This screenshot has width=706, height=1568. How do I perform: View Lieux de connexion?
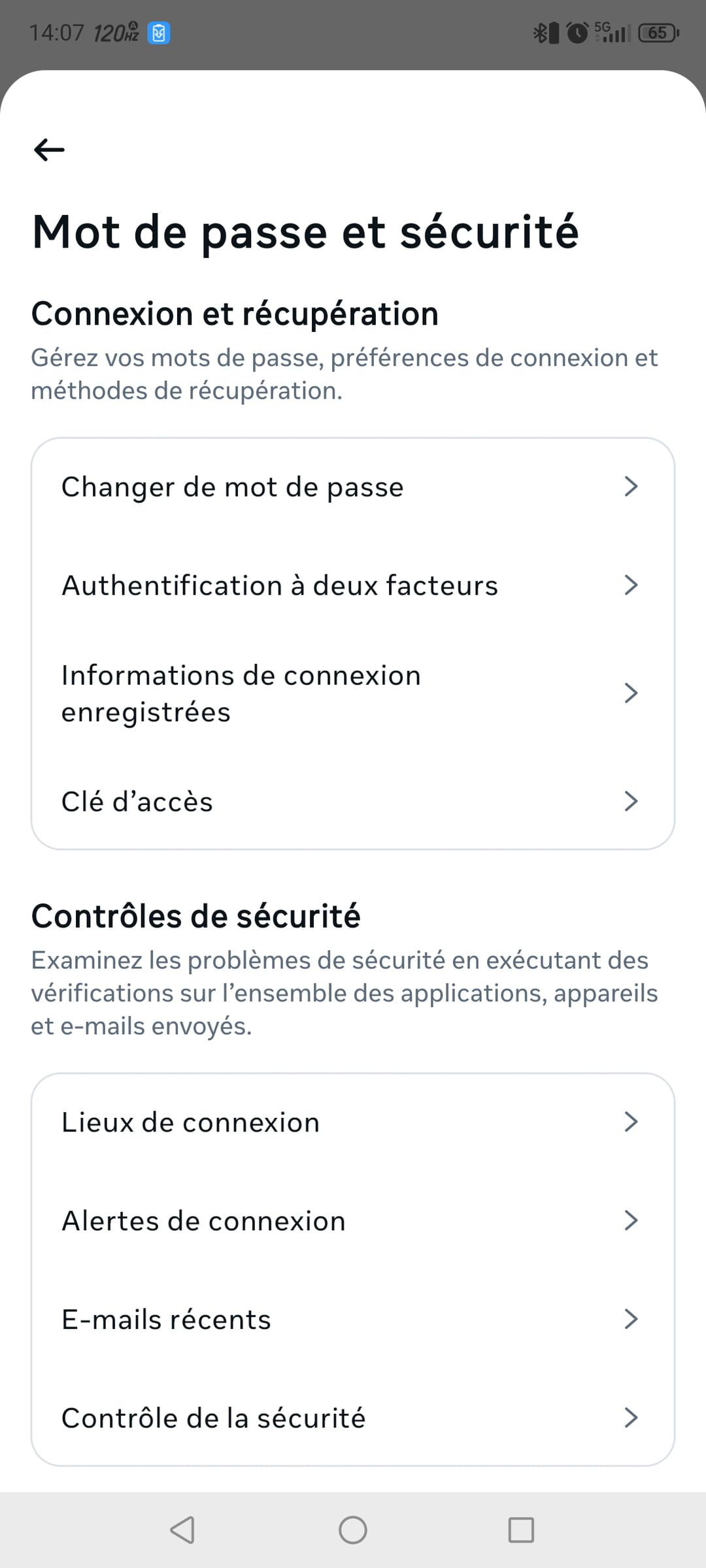pos(353,1122)
